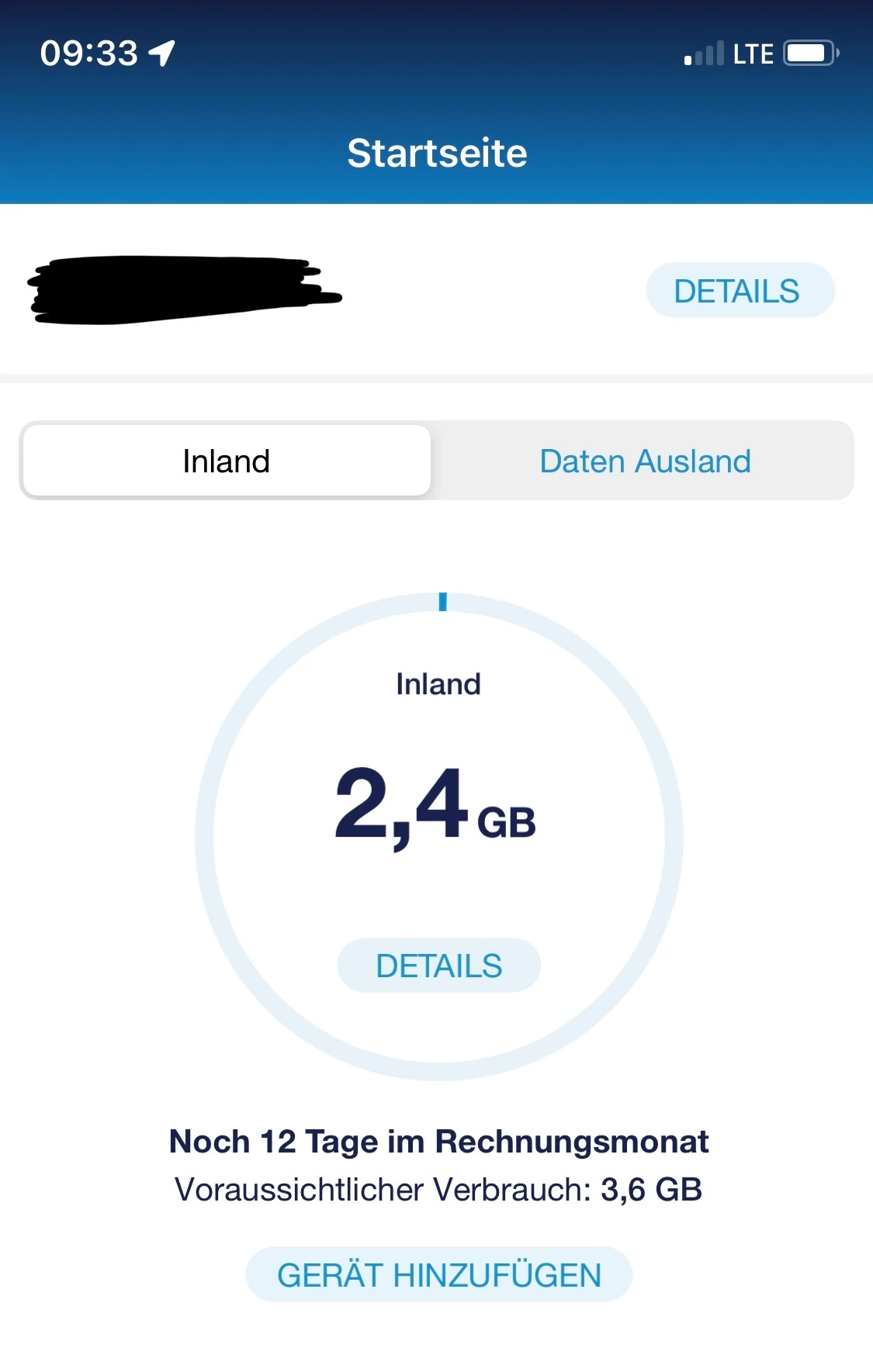
Task: Switch to the Daten Ausland tab
Action: tap(644, 461)
